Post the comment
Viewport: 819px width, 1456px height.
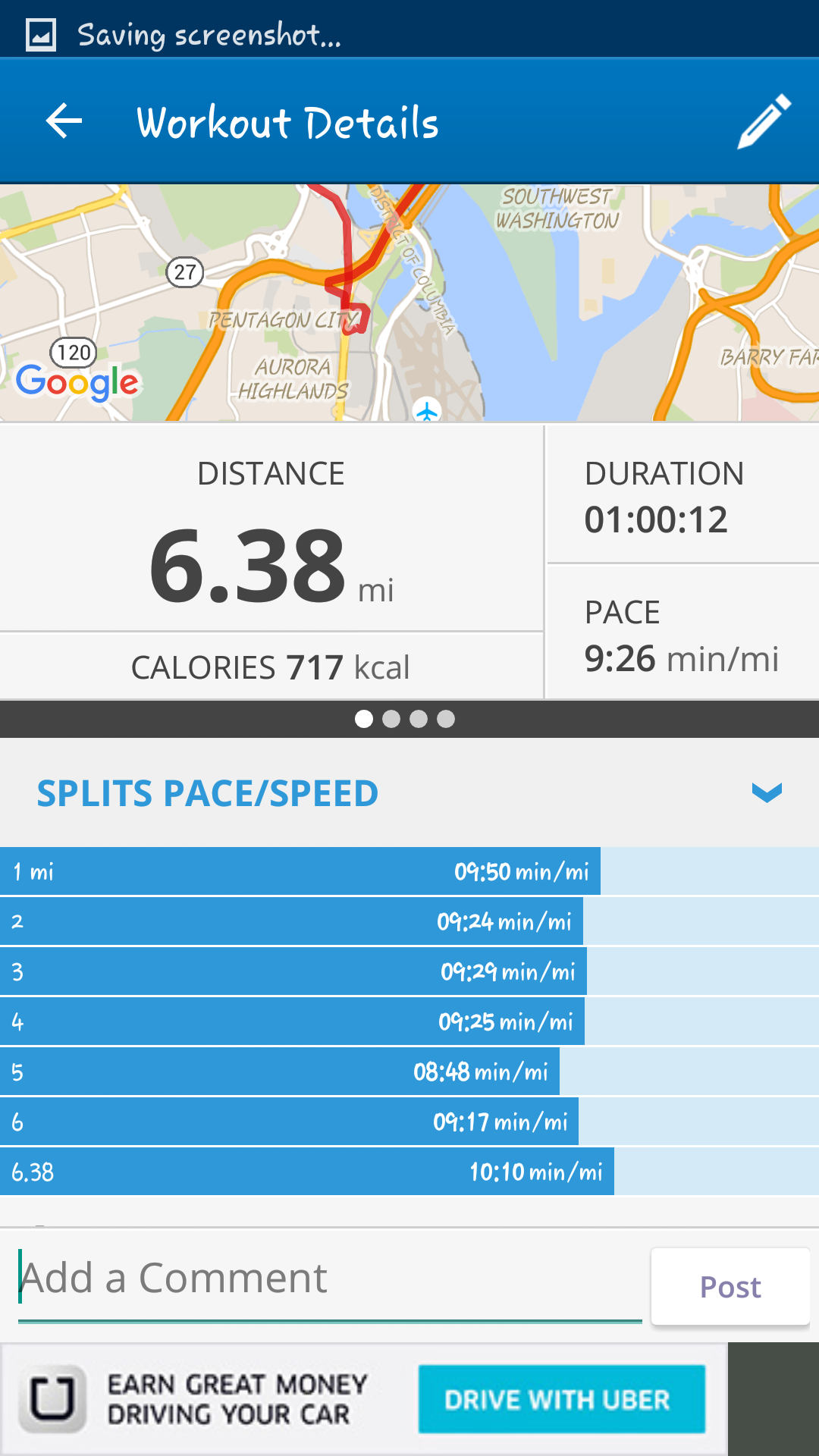(x=730, y=1287)
